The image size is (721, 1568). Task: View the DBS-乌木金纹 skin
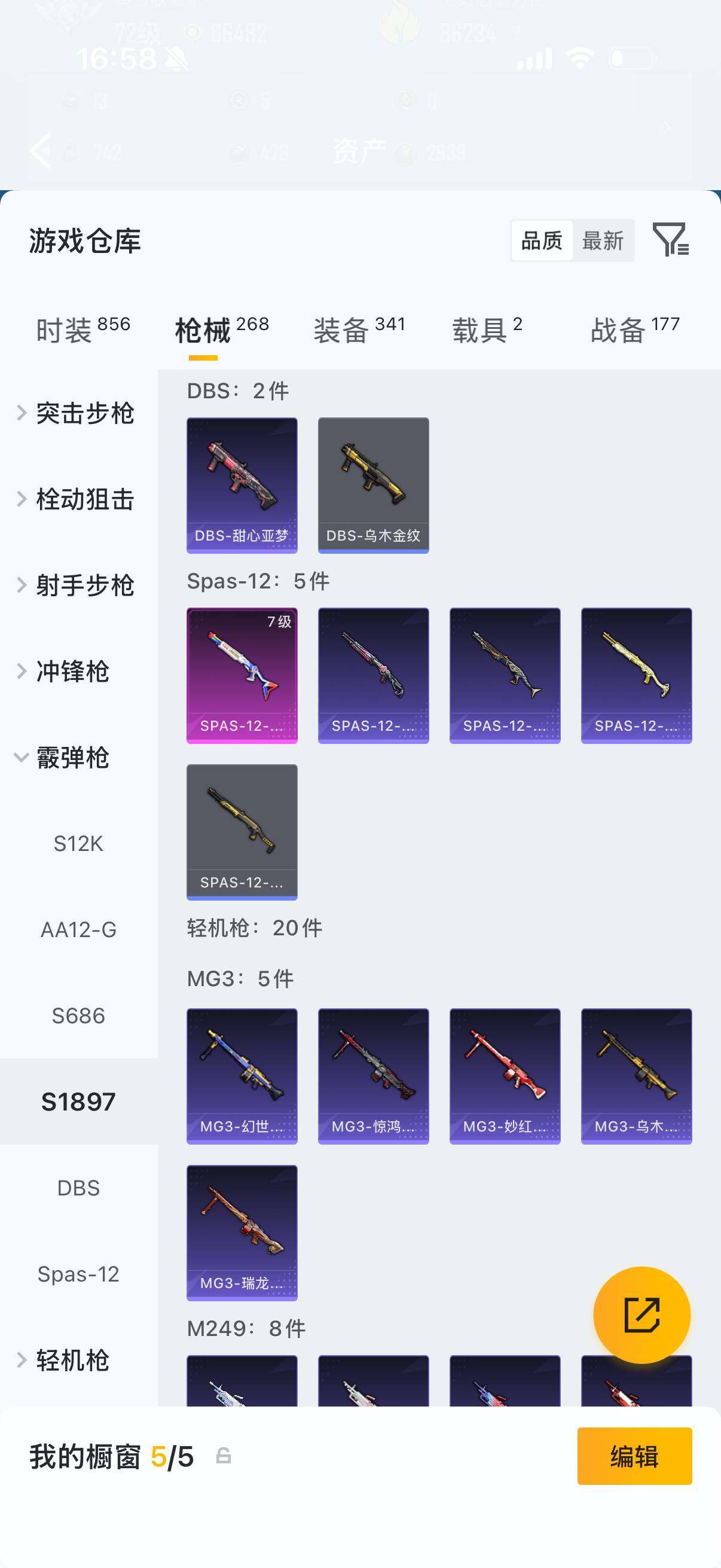[374, 485]
